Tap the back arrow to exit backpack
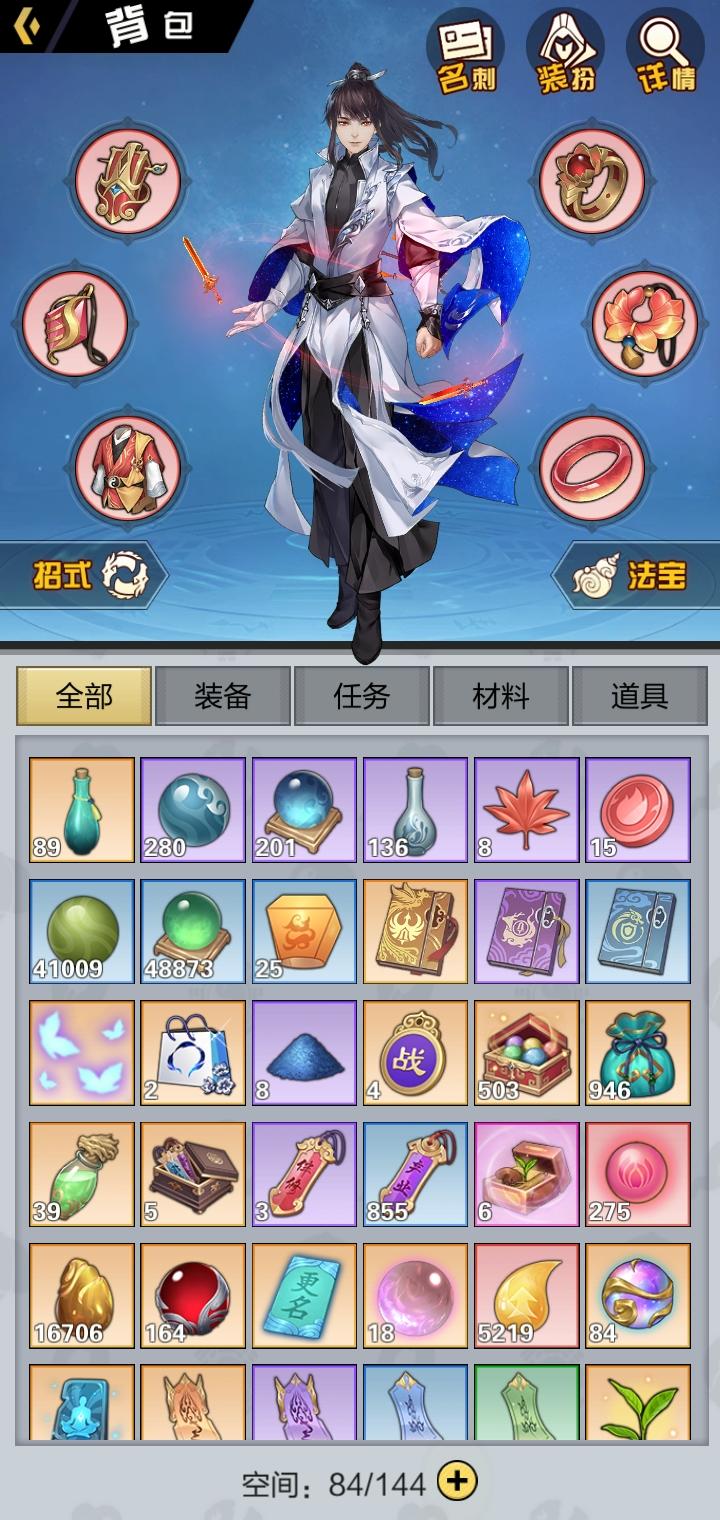720x1520 pixels. pyautogui.click(x=25, y=25)
